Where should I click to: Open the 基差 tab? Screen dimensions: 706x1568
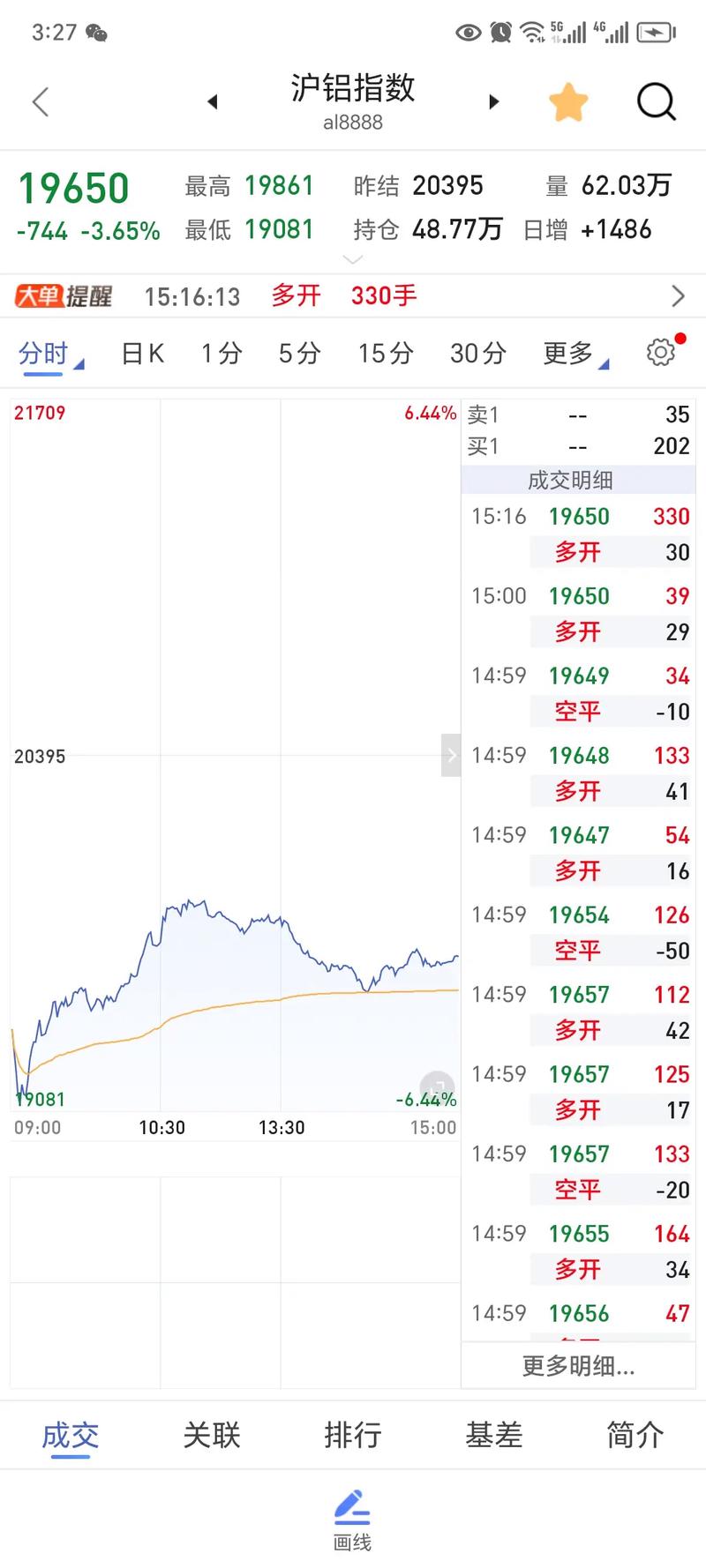tap(494, 1436)
